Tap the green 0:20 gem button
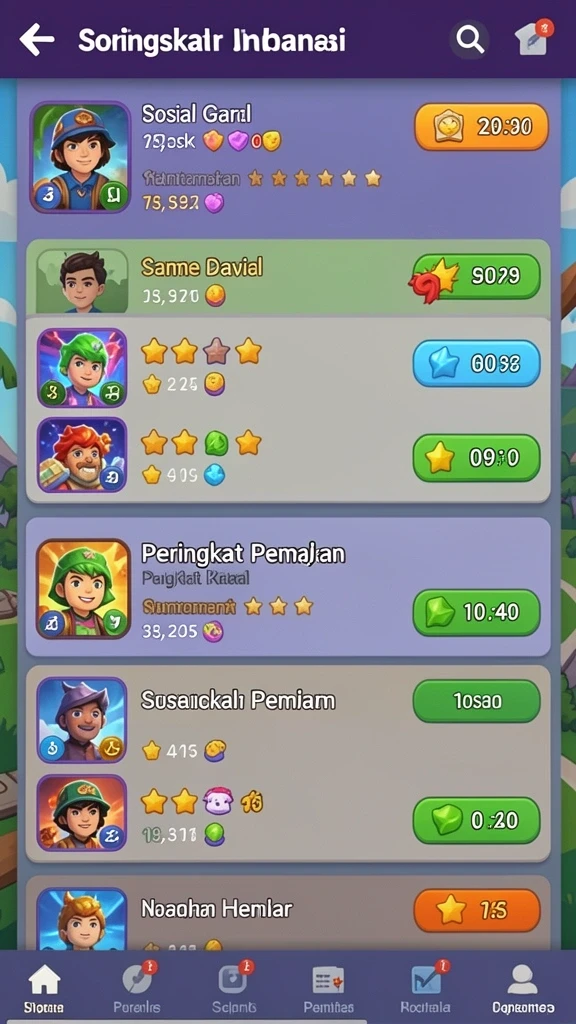 pyautogui.click(x=477, y=820)
